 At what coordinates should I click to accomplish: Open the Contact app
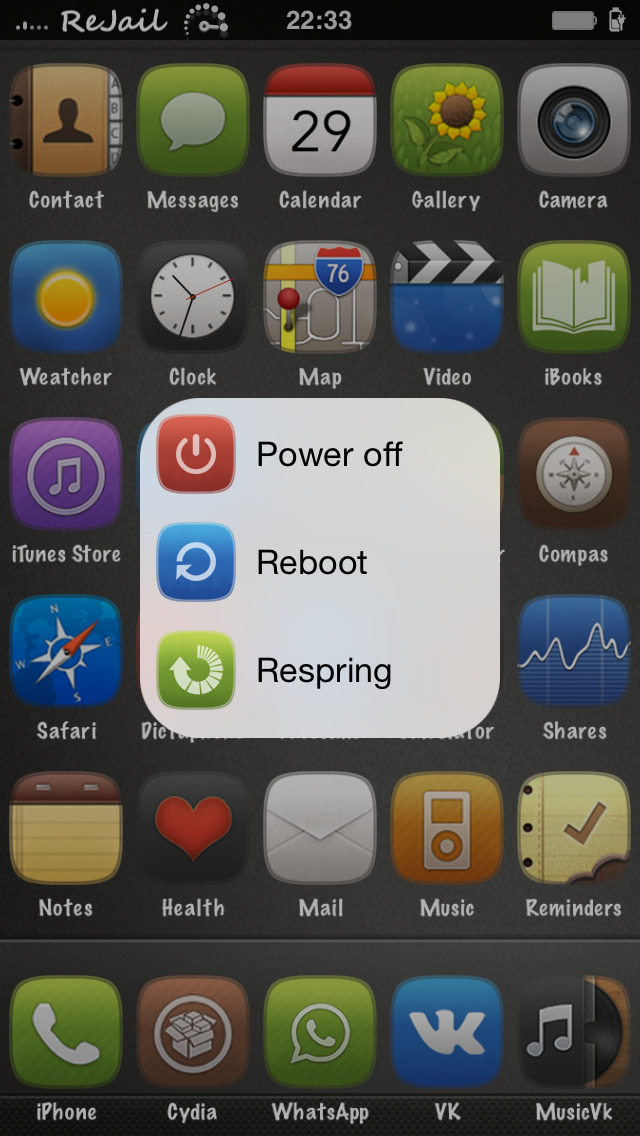tap(66, 121)
